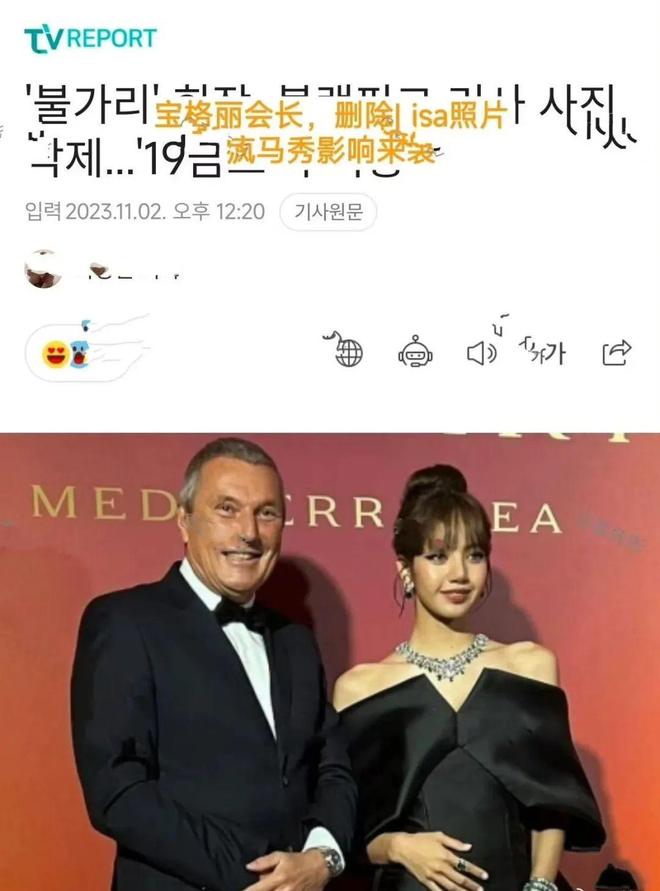This screenshot has width=660, height=891.
Task: Change text size with the 가 icon
Action: [546, 352]
